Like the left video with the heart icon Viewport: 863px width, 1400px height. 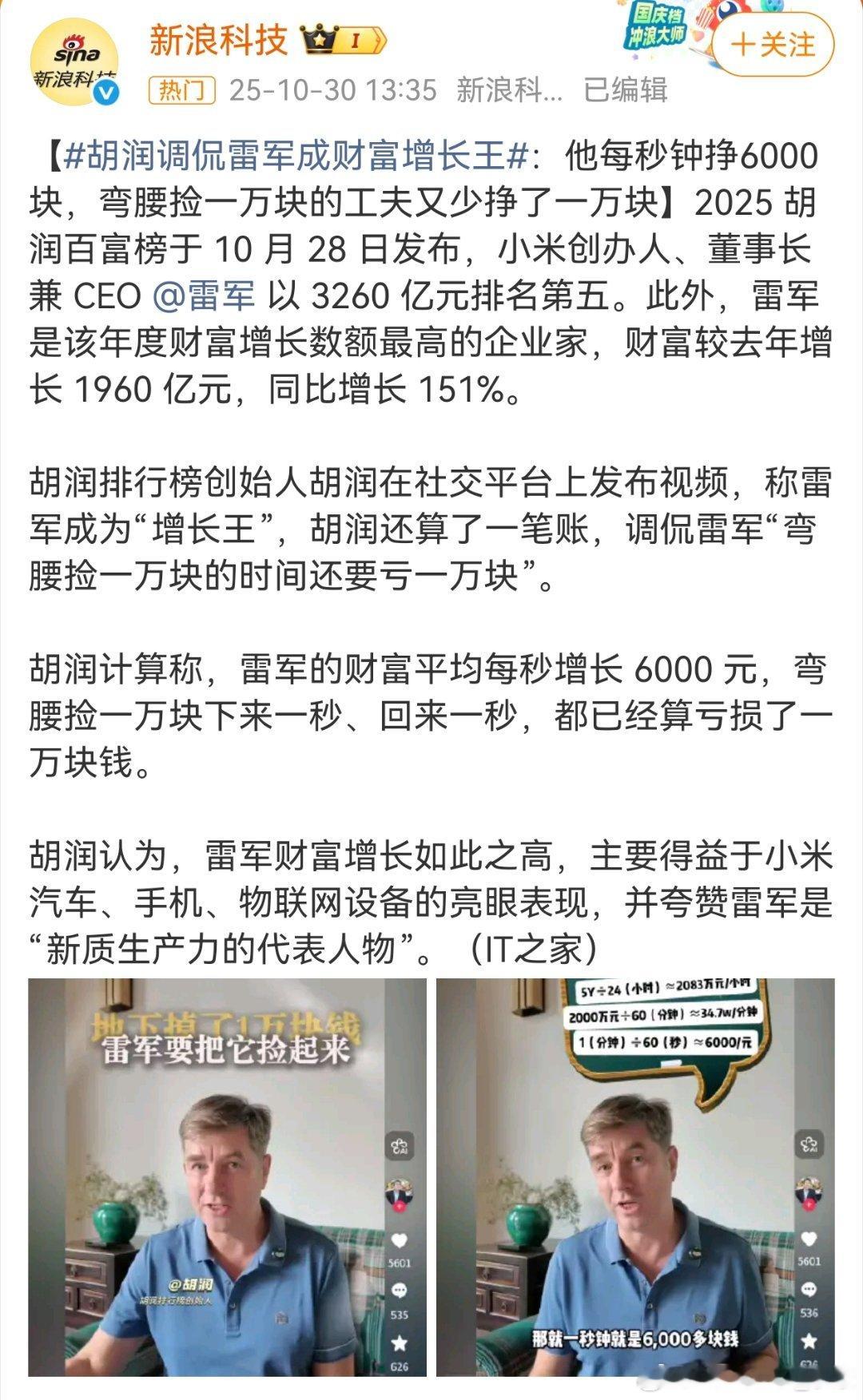coord(399,1240)
